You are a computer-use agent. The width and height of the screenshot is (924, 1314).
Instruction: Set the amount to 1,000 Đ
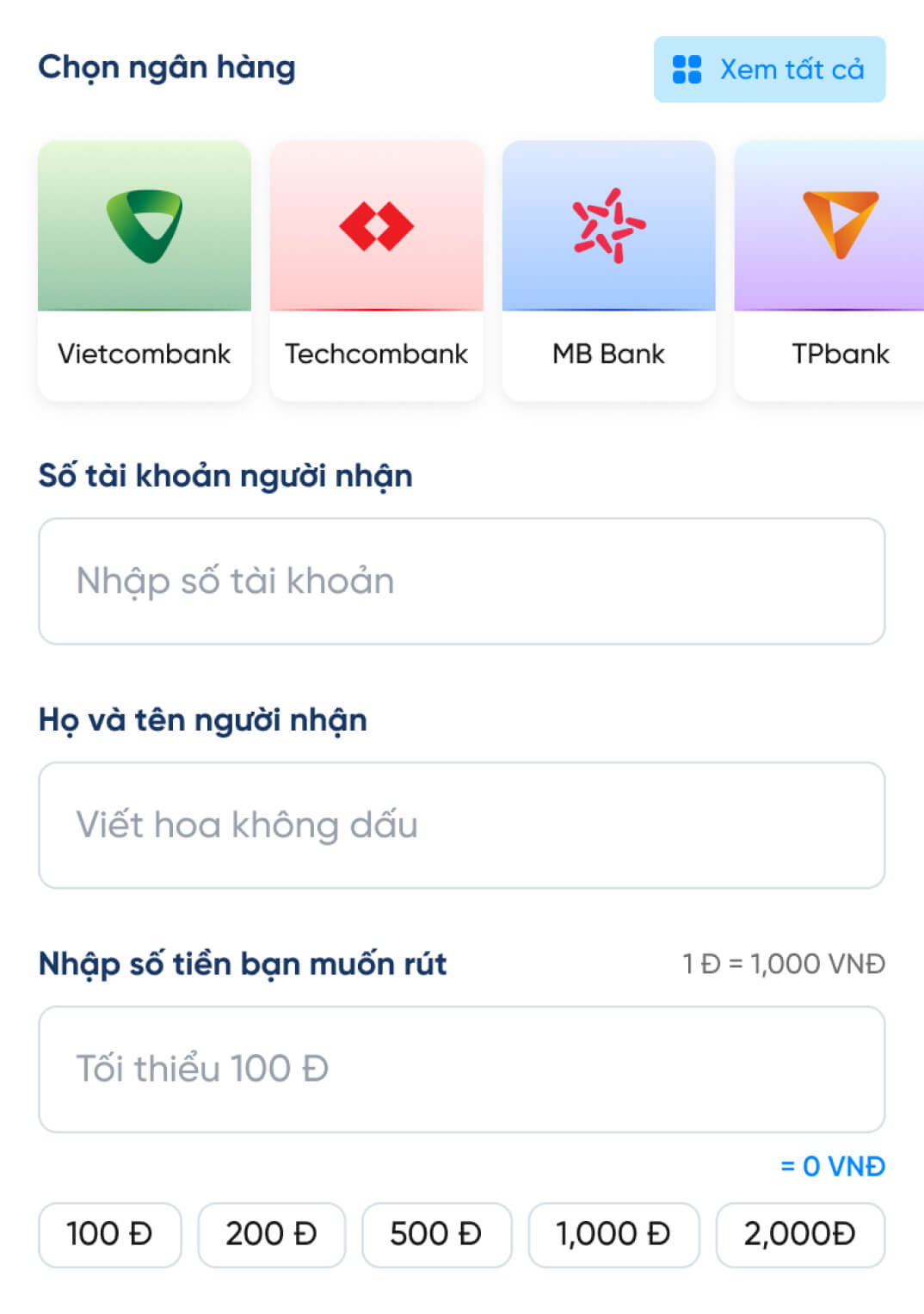613,1234
